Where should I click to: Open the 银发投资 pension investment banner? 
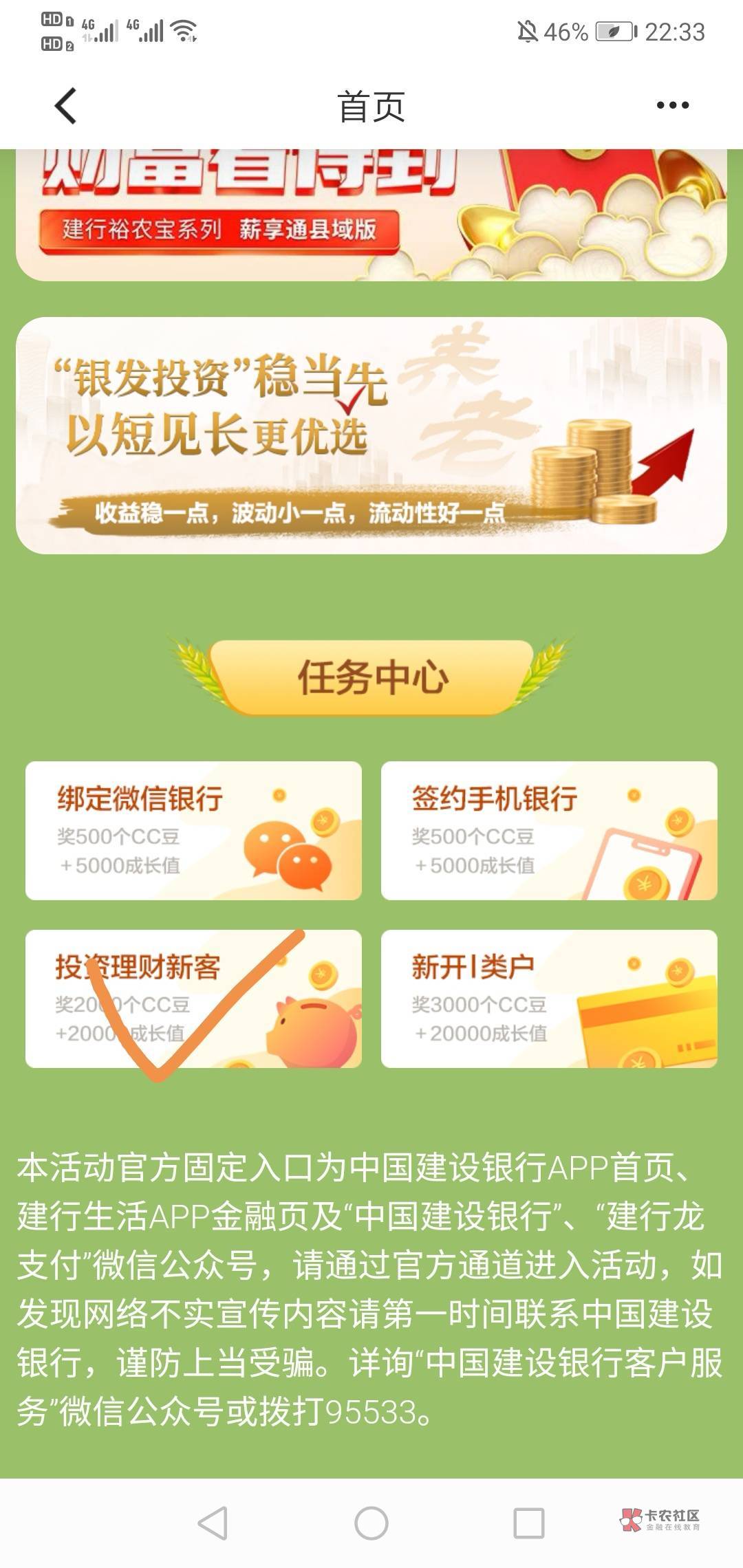(x=371, y=435)
